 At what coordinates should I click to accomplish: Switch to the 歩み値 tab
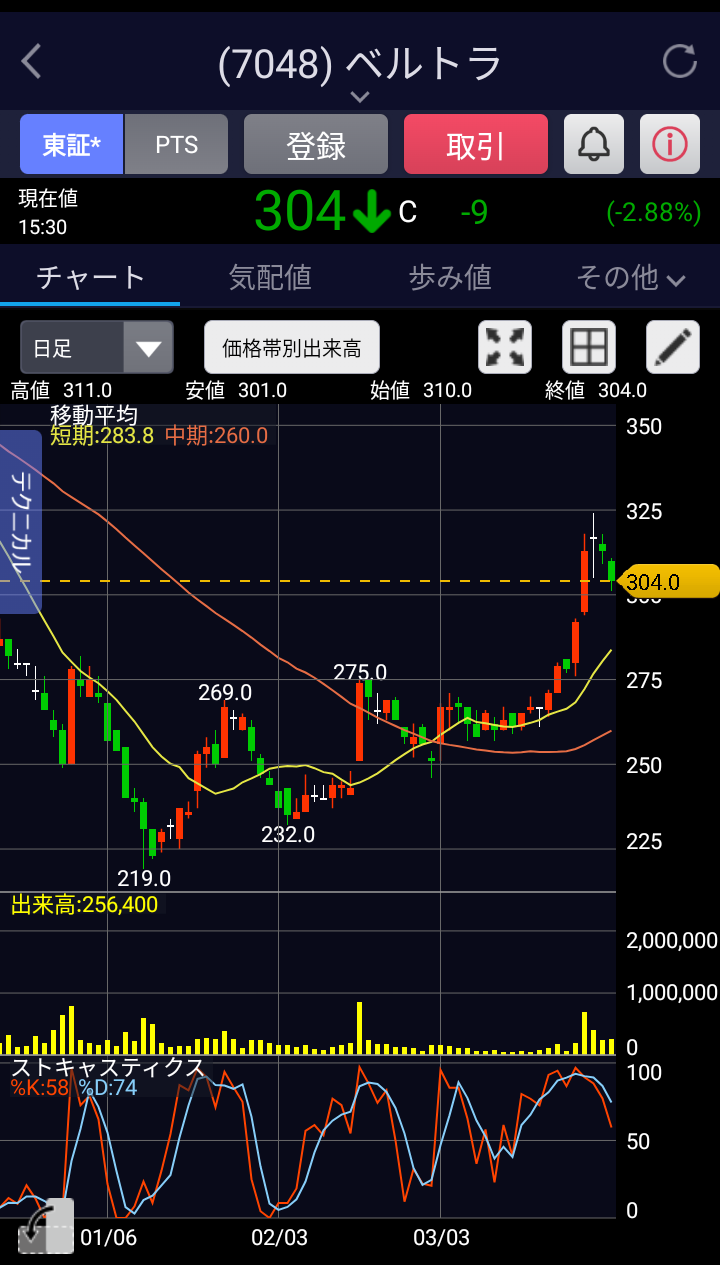tap(450, 277)
